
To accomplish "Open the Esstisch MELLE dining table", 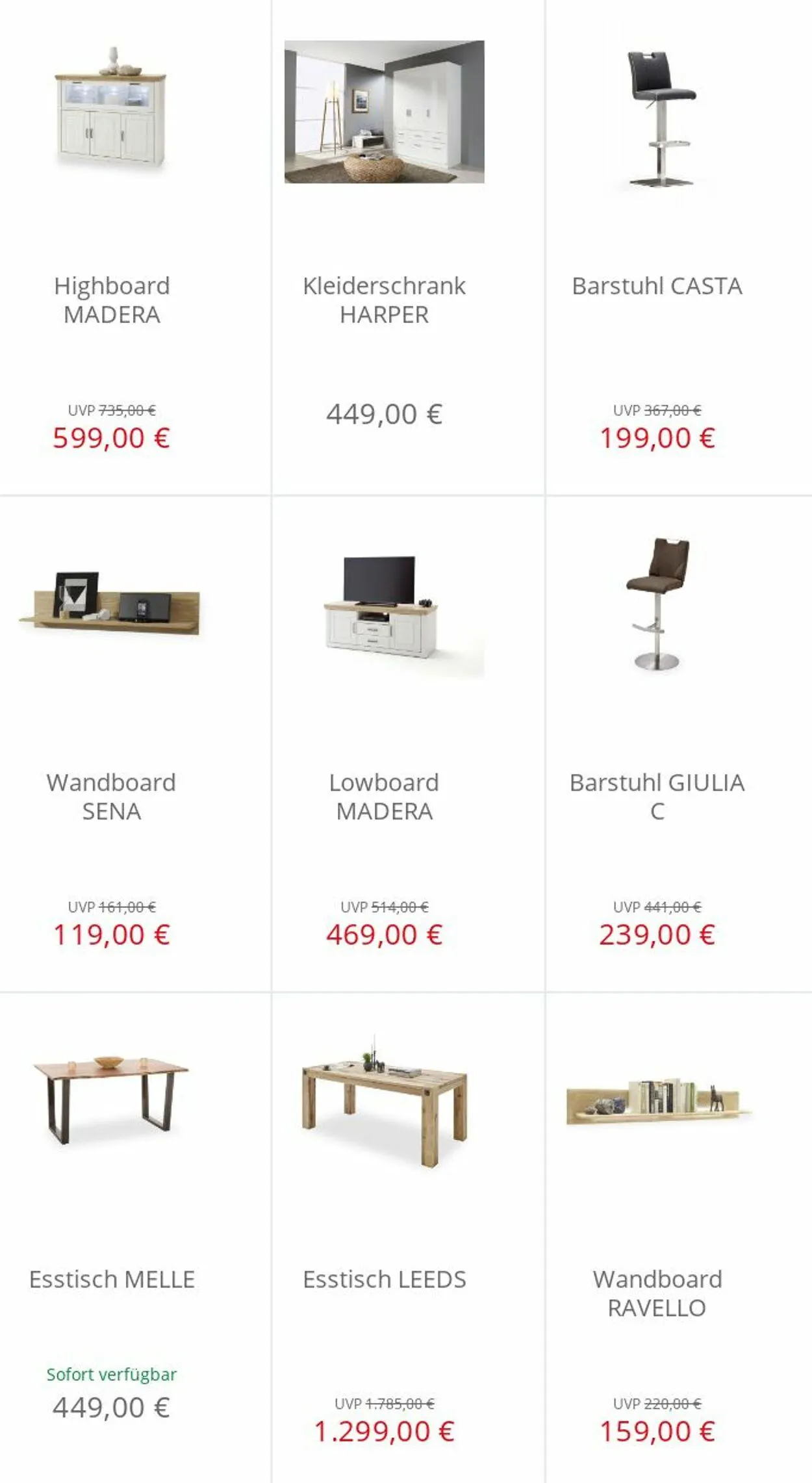I will tap(135, 1238).
